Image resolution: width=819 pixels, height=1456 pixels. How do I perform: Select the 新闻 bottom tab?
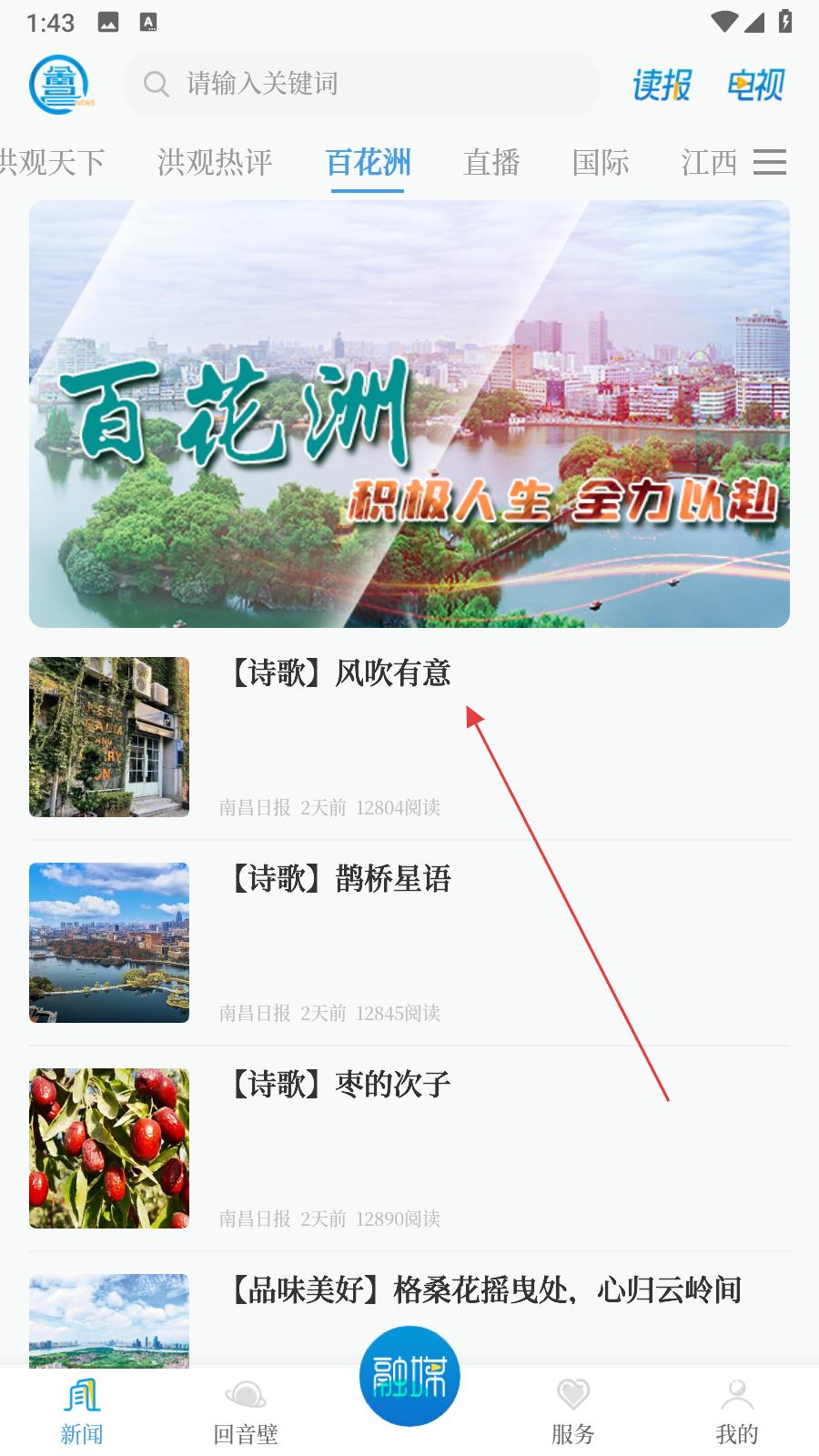point(82,1412)
